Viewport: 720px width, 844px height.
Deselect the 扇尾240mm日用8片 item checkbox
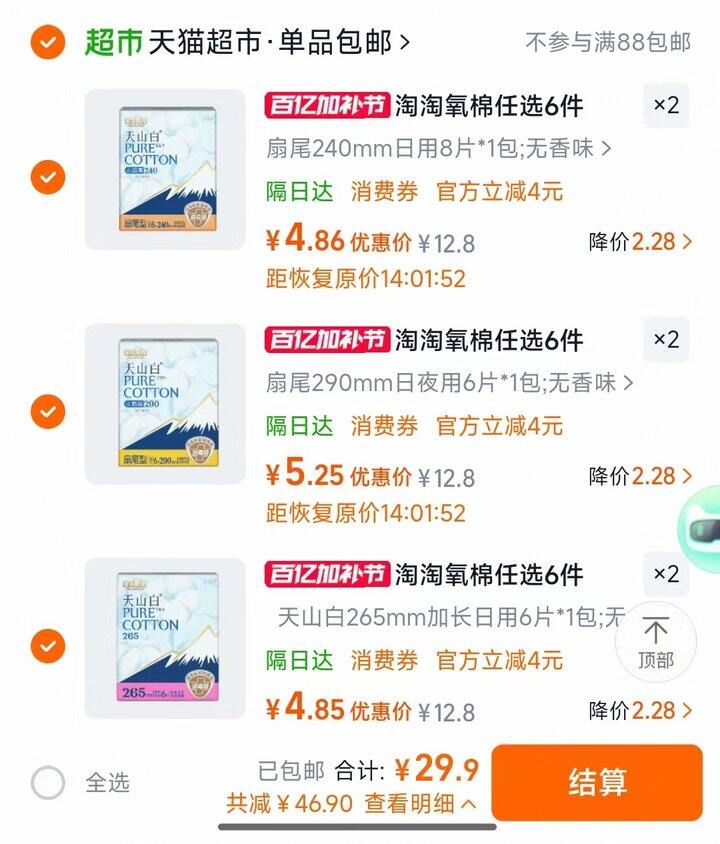coord(47,178)
